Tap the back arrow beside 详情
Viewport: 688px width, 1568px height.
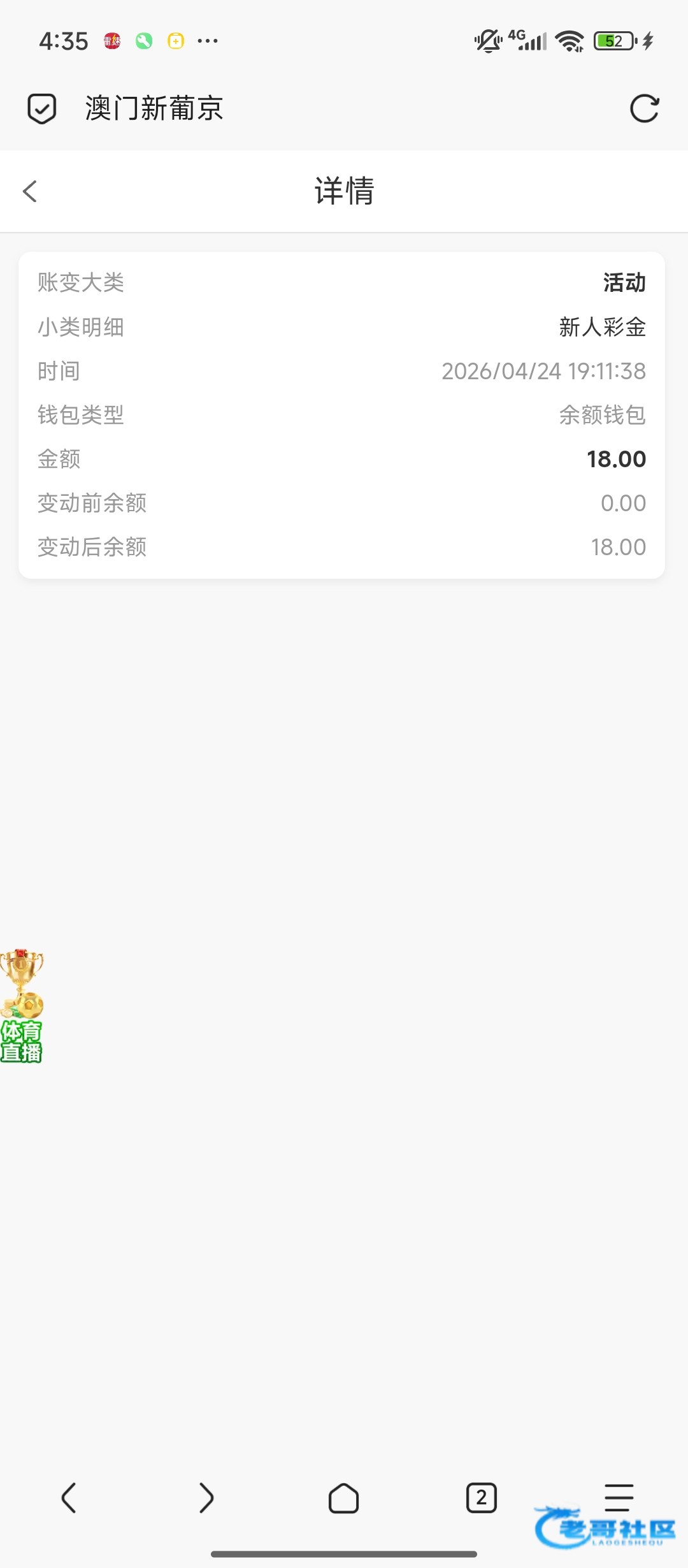click(x=30, y=191)
